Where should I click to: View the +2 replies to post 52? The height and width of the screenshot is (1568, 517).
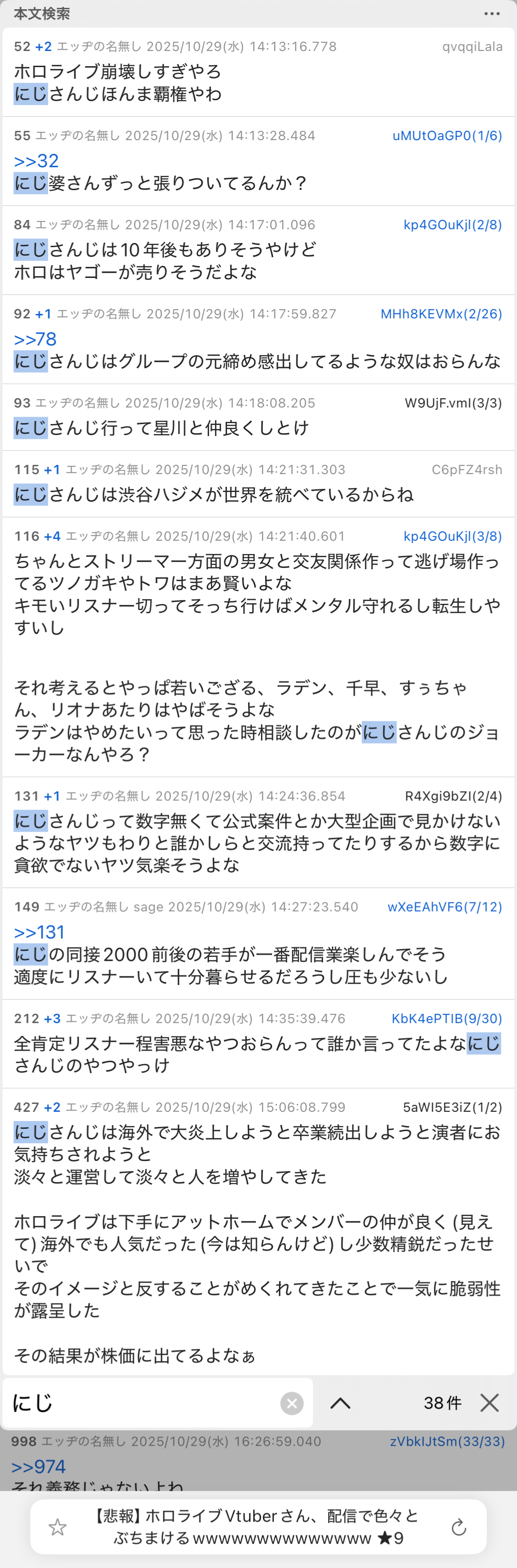click(x=43, y=47)
